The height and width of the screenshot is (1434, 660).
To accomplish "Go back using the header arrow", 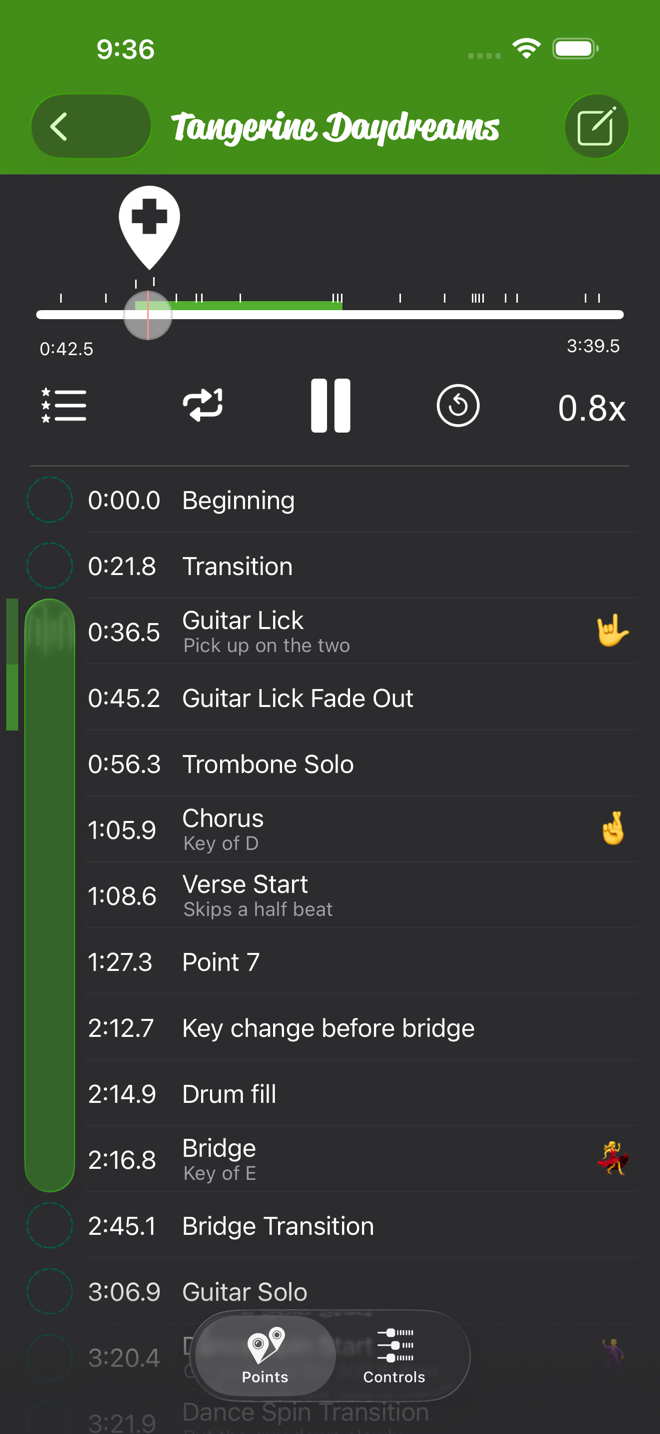I will tap(91, 127).
